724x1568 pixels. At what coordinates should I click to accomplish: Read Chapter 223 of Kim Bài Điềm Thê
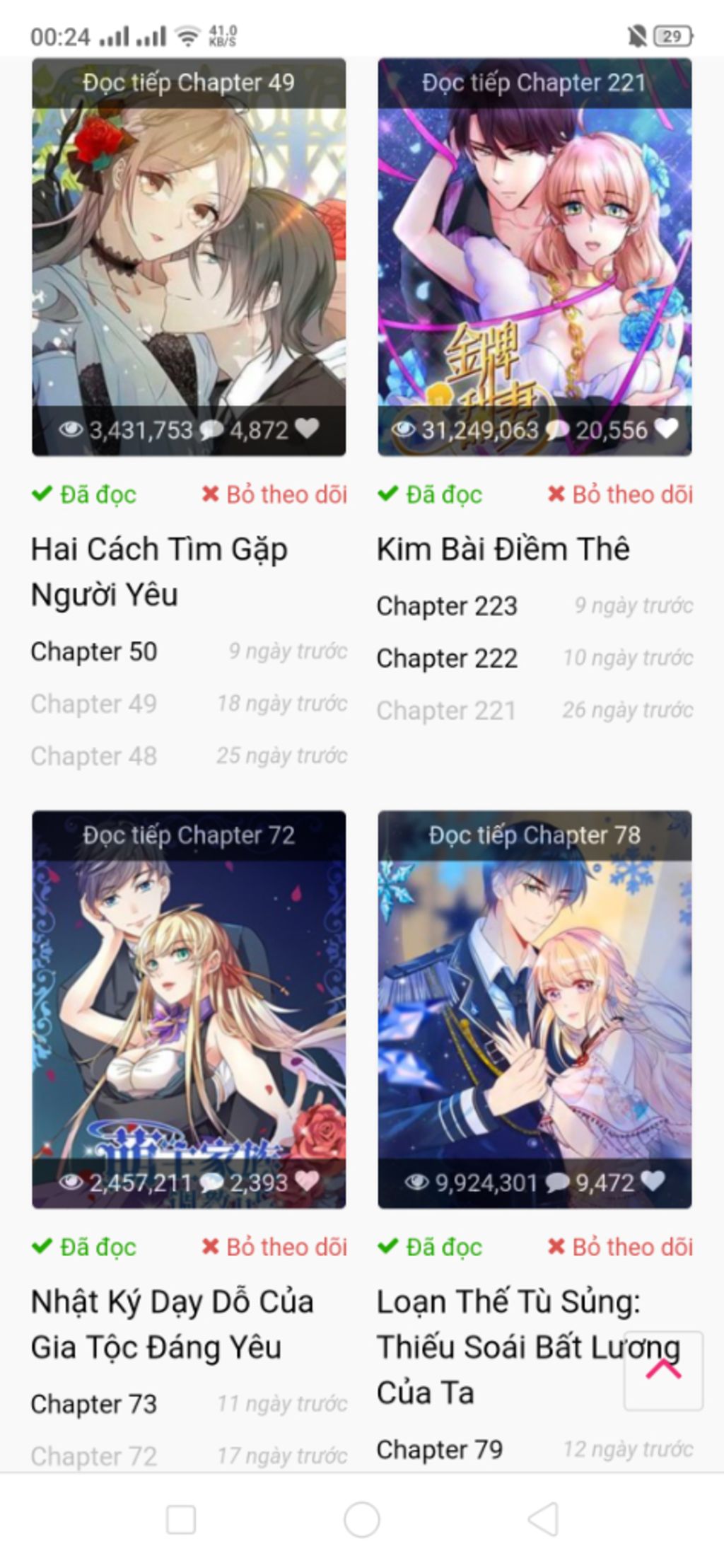click(x=447, y=606)
